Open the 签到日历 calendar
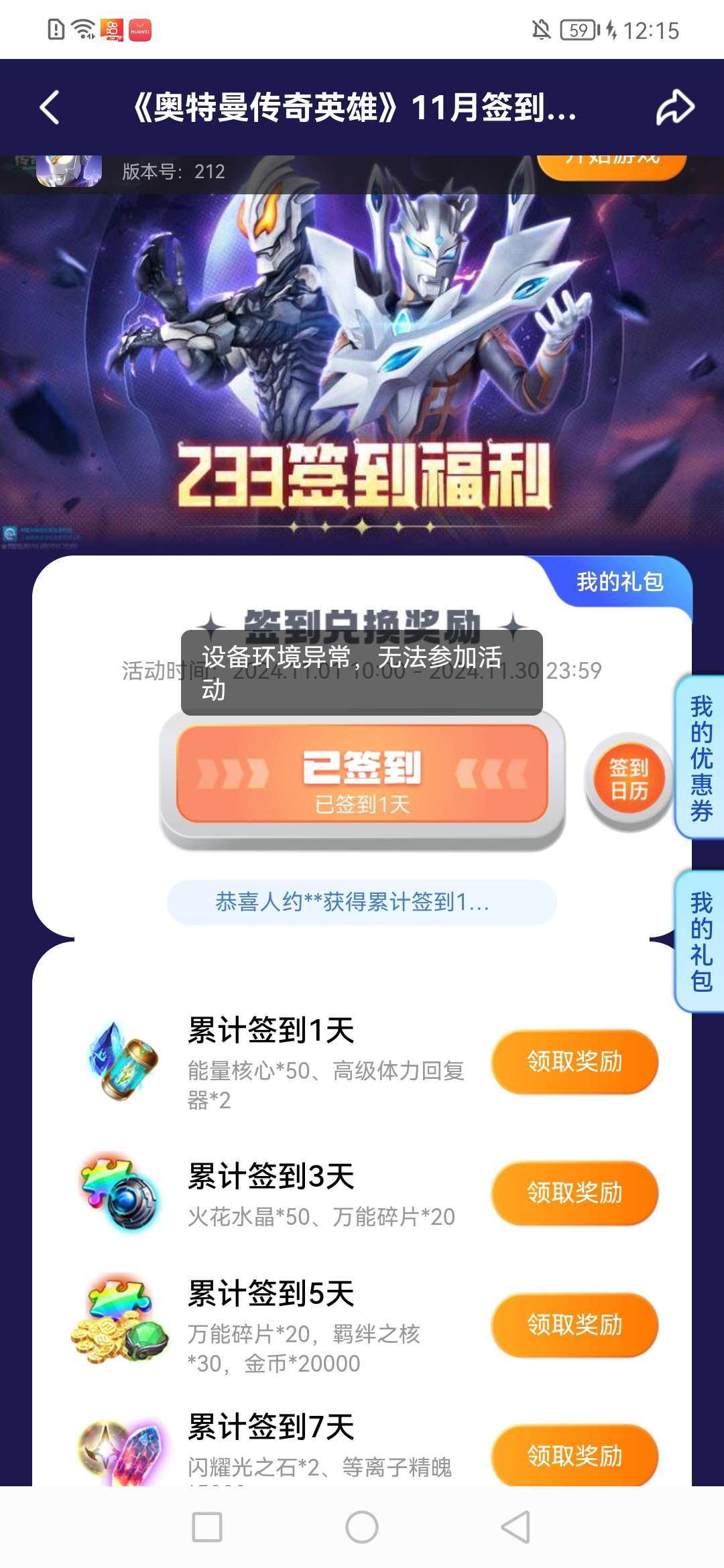 tap(629, 779)
